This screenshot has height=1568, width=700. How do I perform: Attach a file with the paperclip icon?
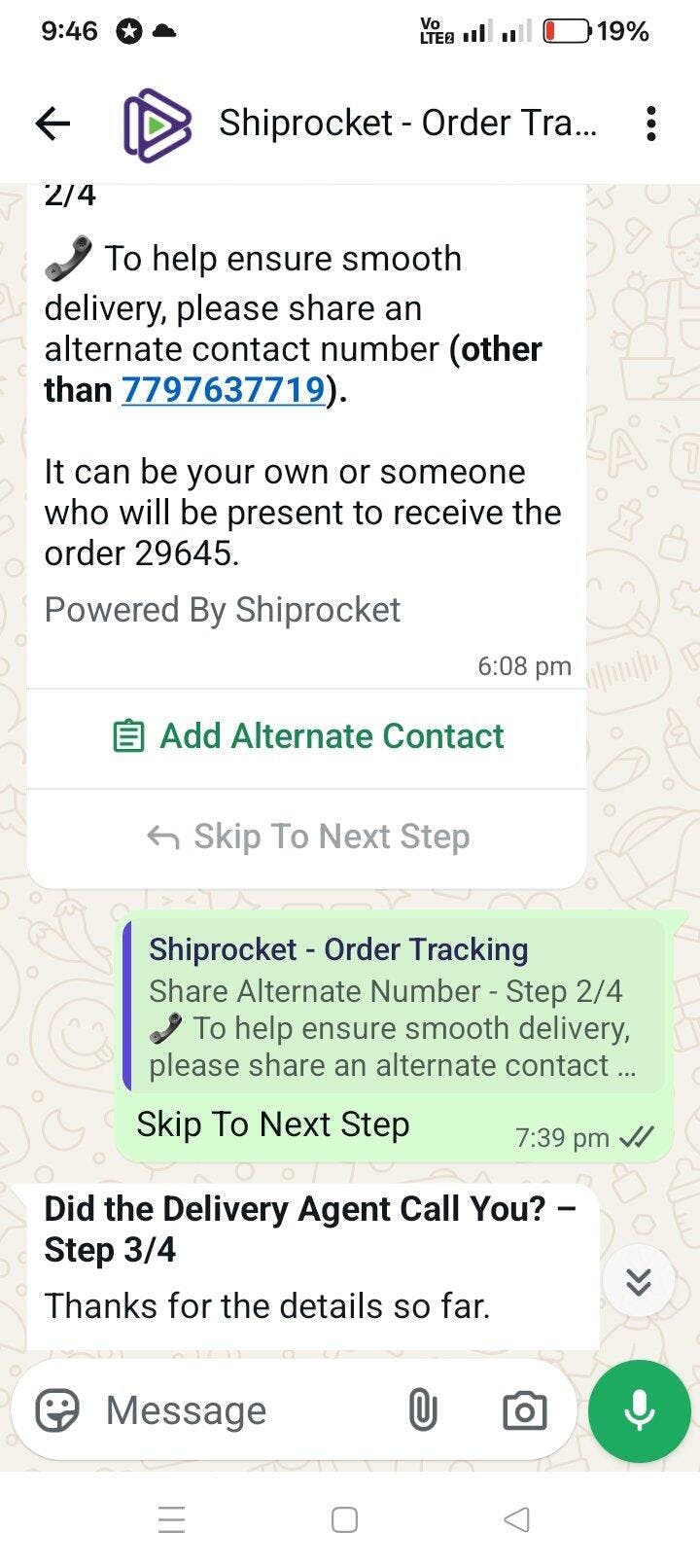(423, 1410)
